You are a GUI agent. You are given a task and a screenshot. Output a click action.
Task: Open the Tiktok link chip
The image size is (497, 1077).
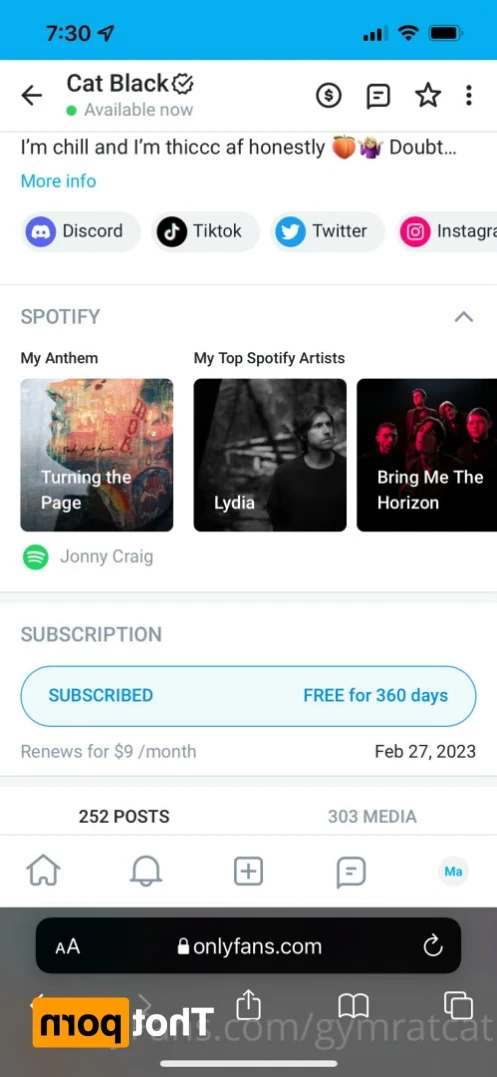205,231
